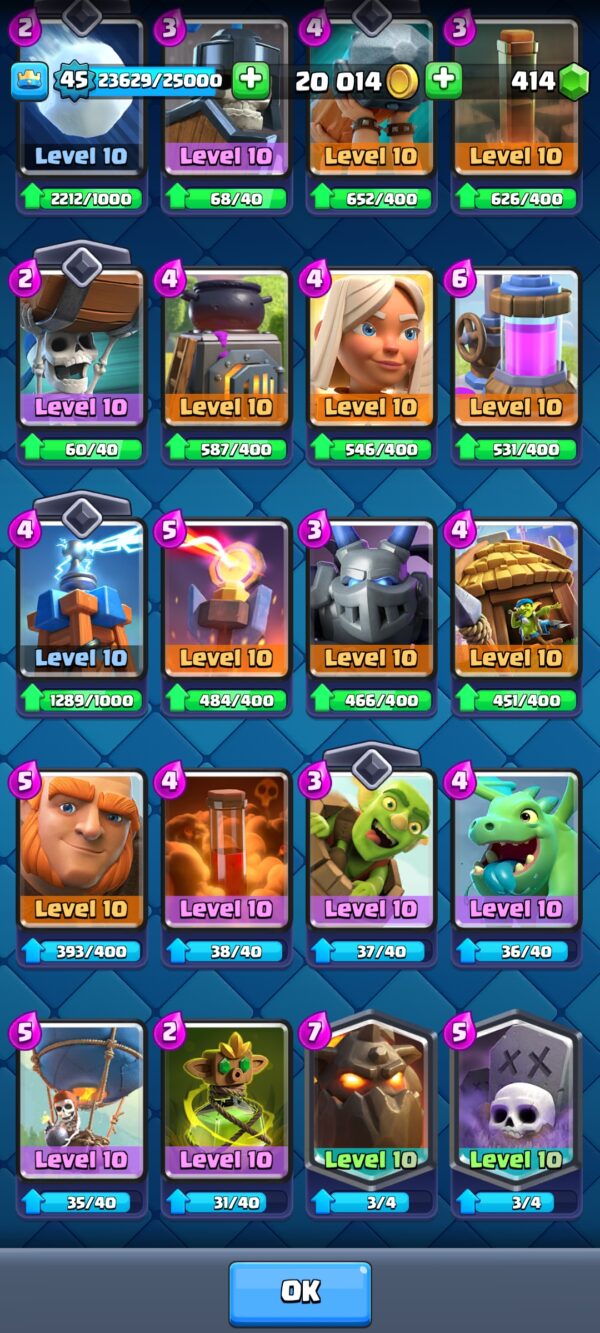Open the Tesla card 1289/1000
Screen dimensions: 600x1333
click(82, 616)
